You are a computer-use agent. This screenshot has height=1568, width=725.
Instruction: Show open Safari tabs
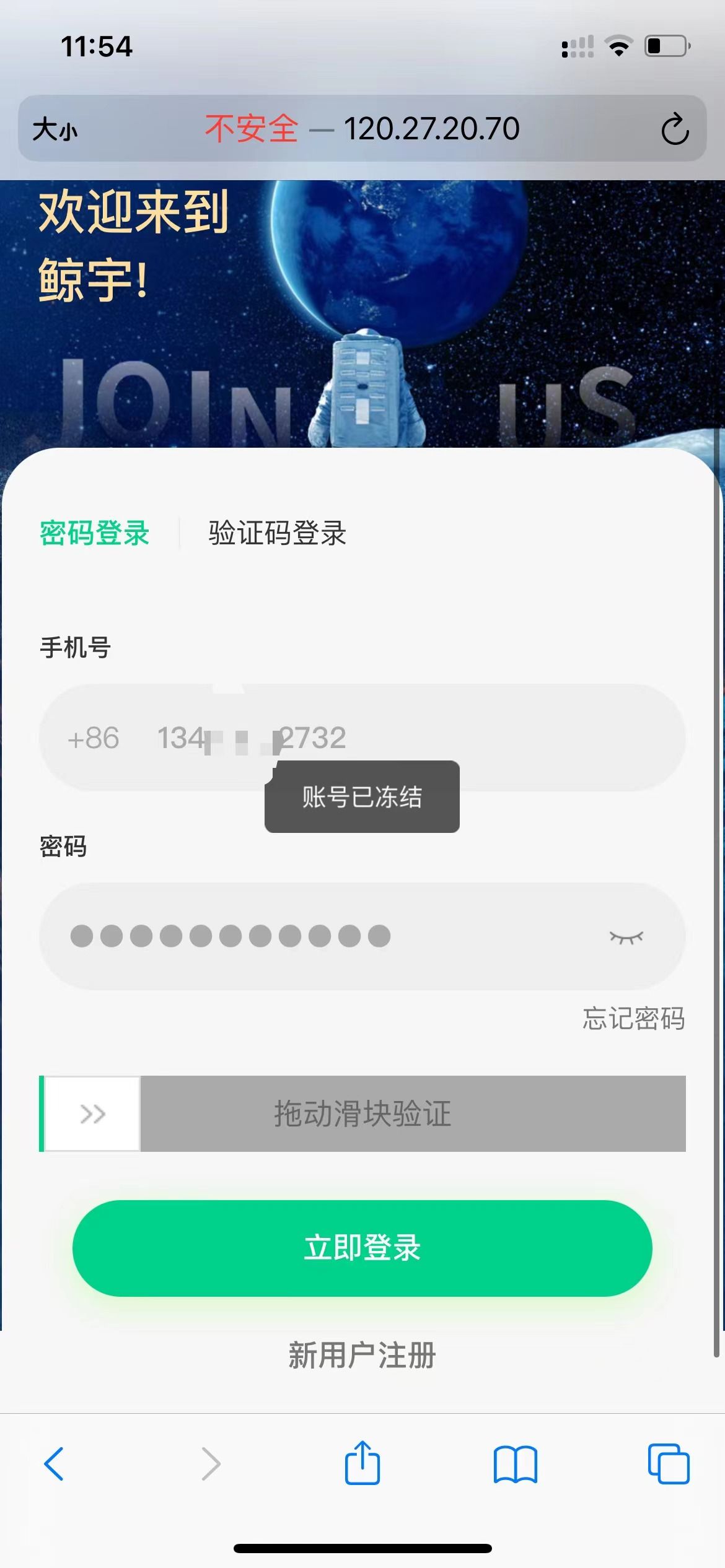point(668,1464)
